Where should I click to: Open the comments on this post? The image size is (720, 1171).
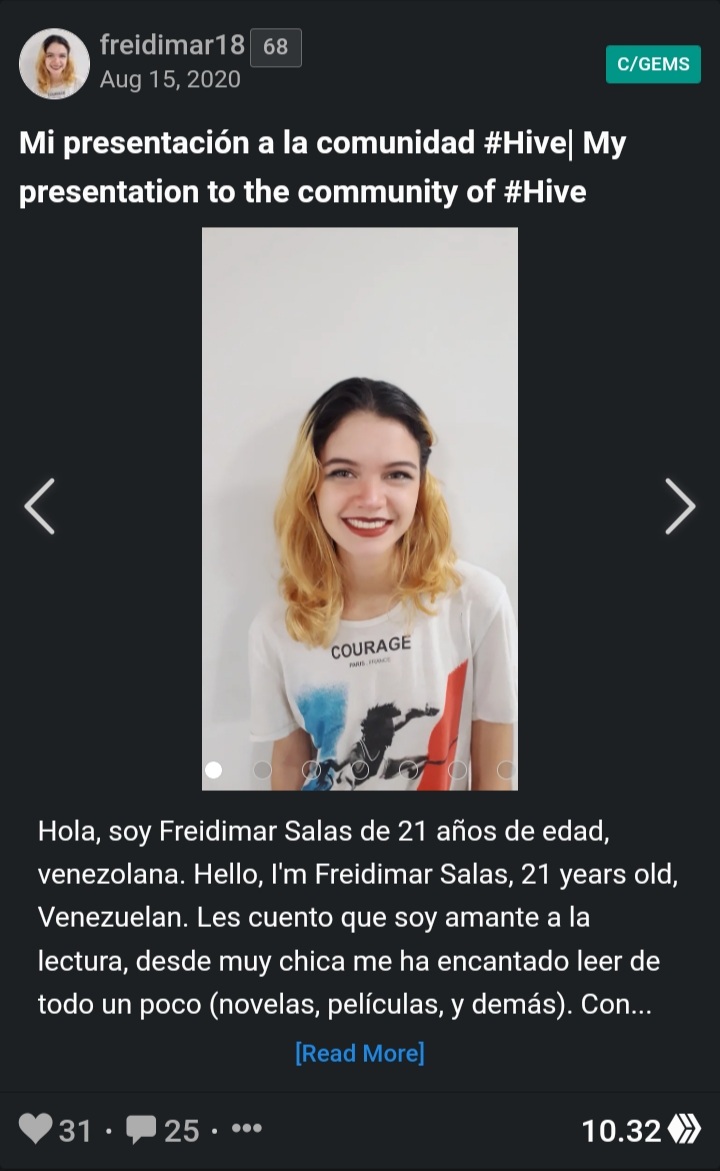[x=143, y=1130]
